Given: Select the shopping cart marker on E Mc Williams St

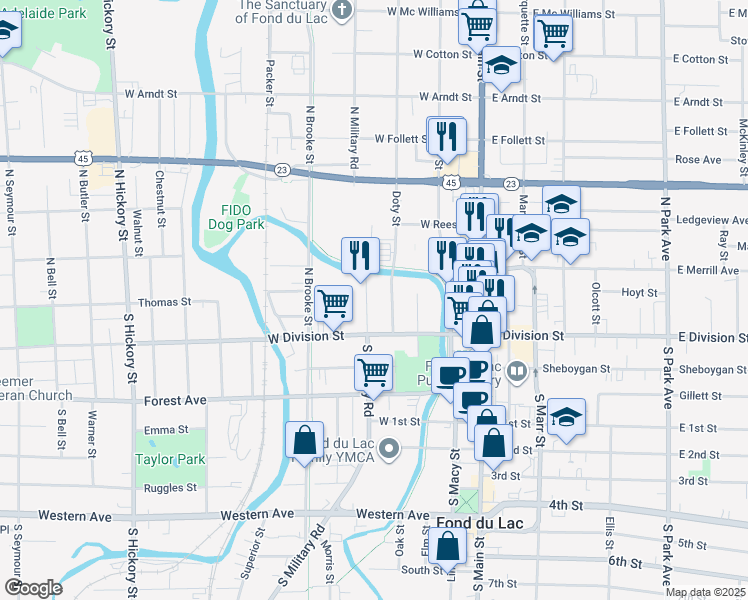Looking at the screenshot, I should coord(552,32).
